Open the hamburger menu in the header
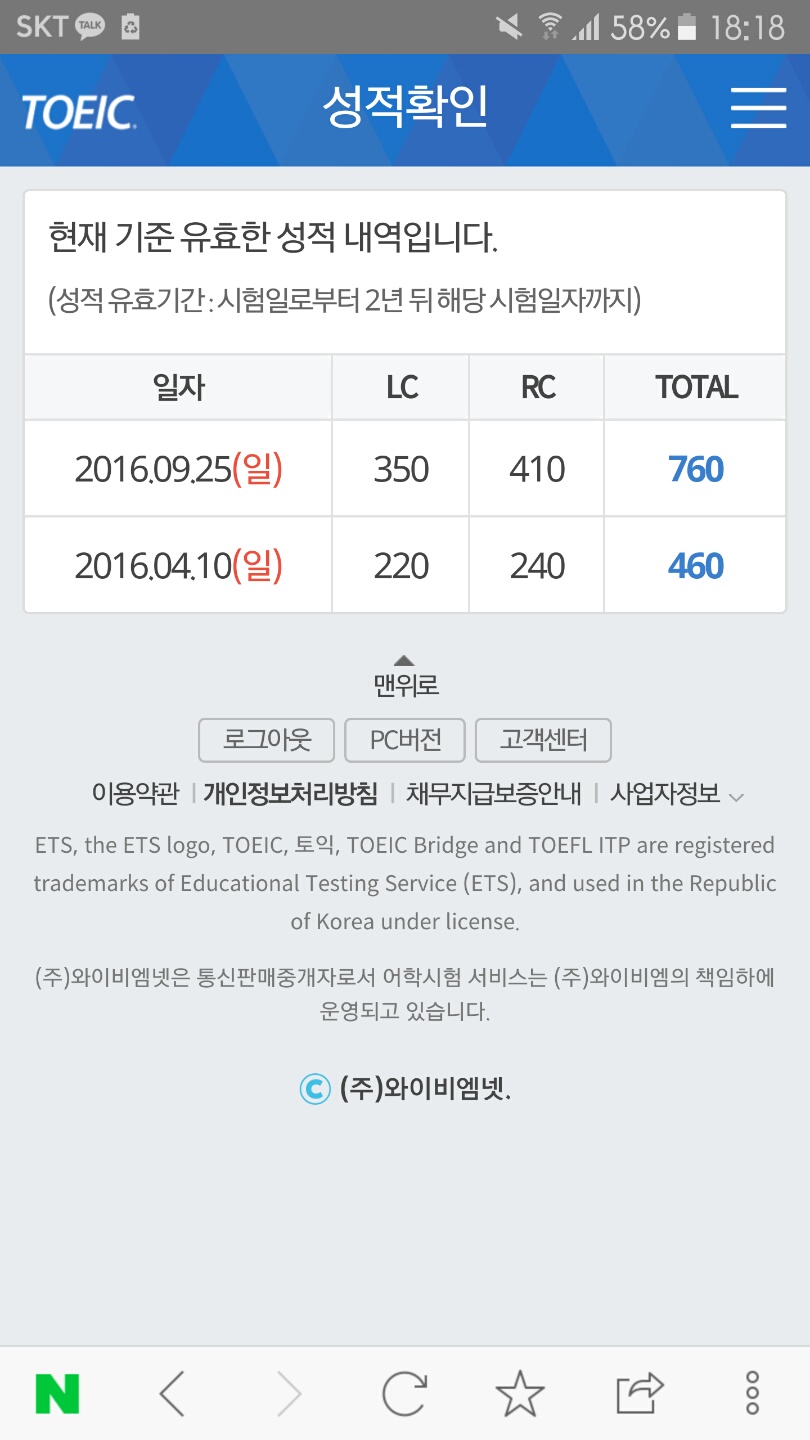810x1440 pixels. 758,107
